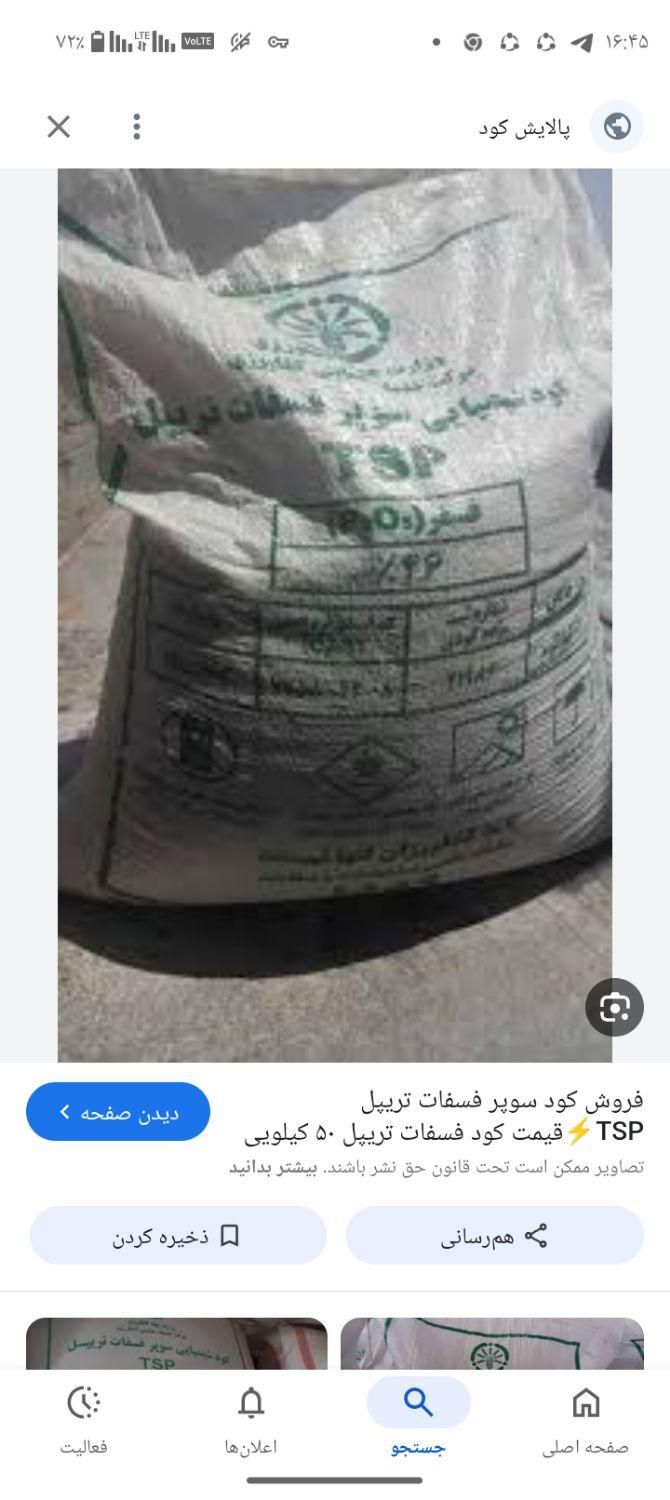Switch to the صفحه اصلی tab
670x1500 pixels.
point(585,1418)
